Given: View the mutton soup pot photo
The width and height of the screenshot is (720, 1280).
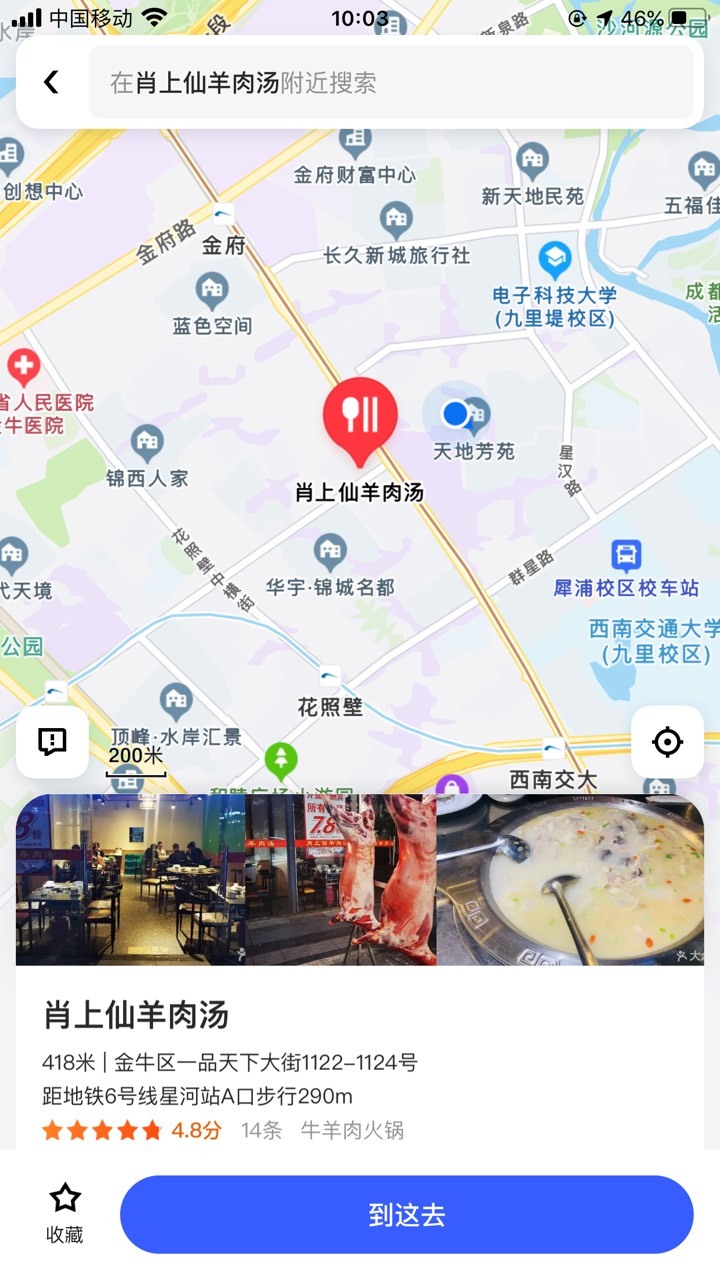Looking at the screenshot, I should tap(570, 880).
